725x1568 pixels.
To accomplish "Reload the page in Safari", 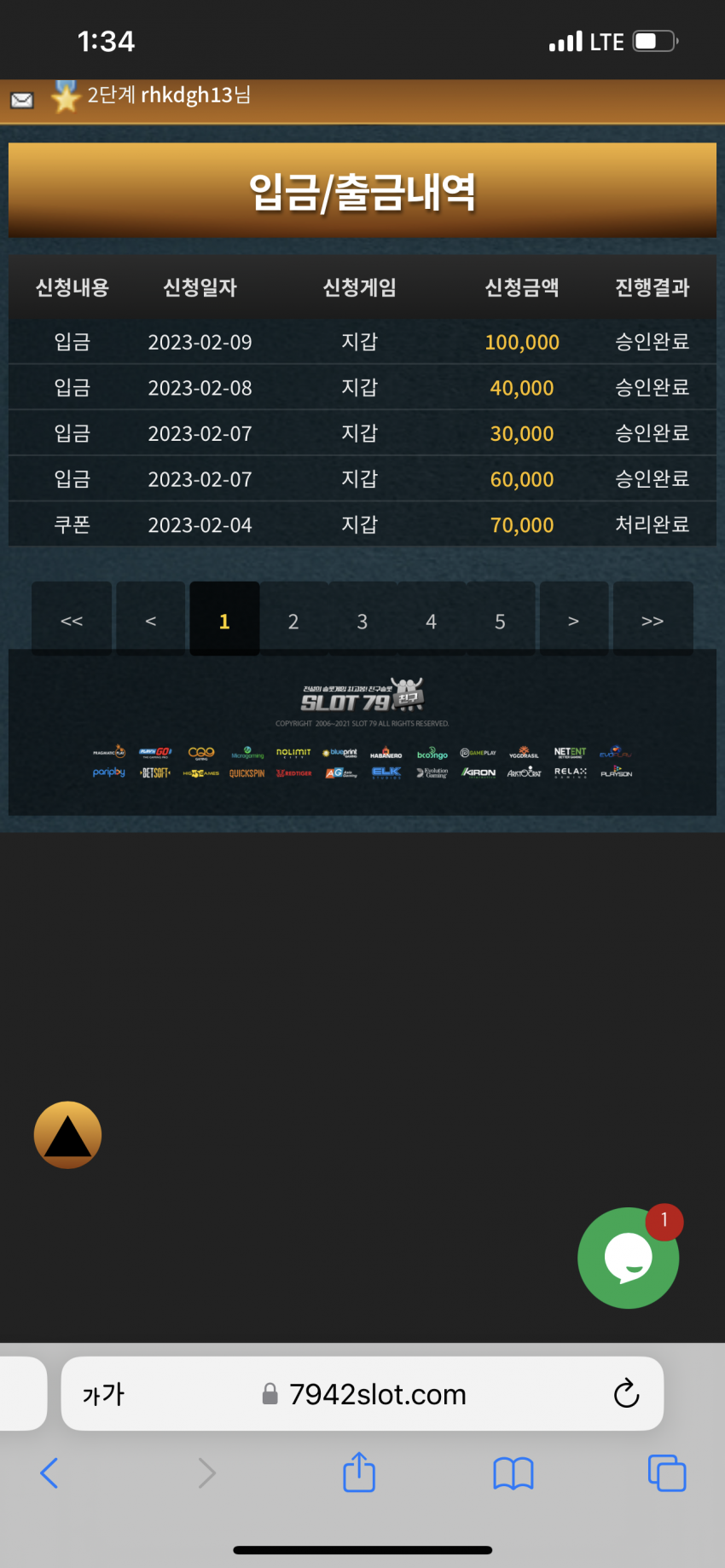I will click(x=626, y=1394).
